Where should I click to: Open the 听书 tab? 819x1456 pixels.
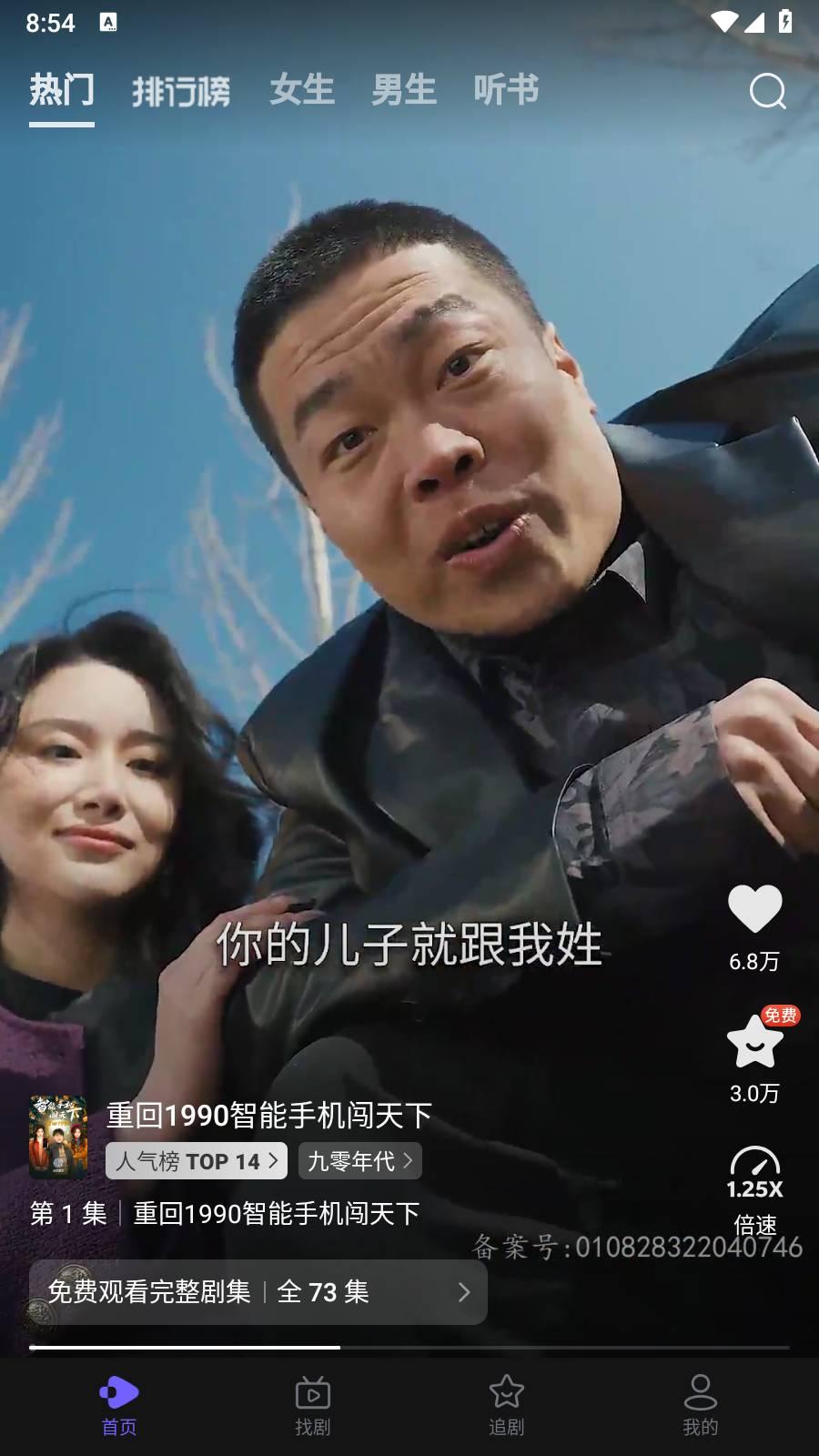(506, 91)
